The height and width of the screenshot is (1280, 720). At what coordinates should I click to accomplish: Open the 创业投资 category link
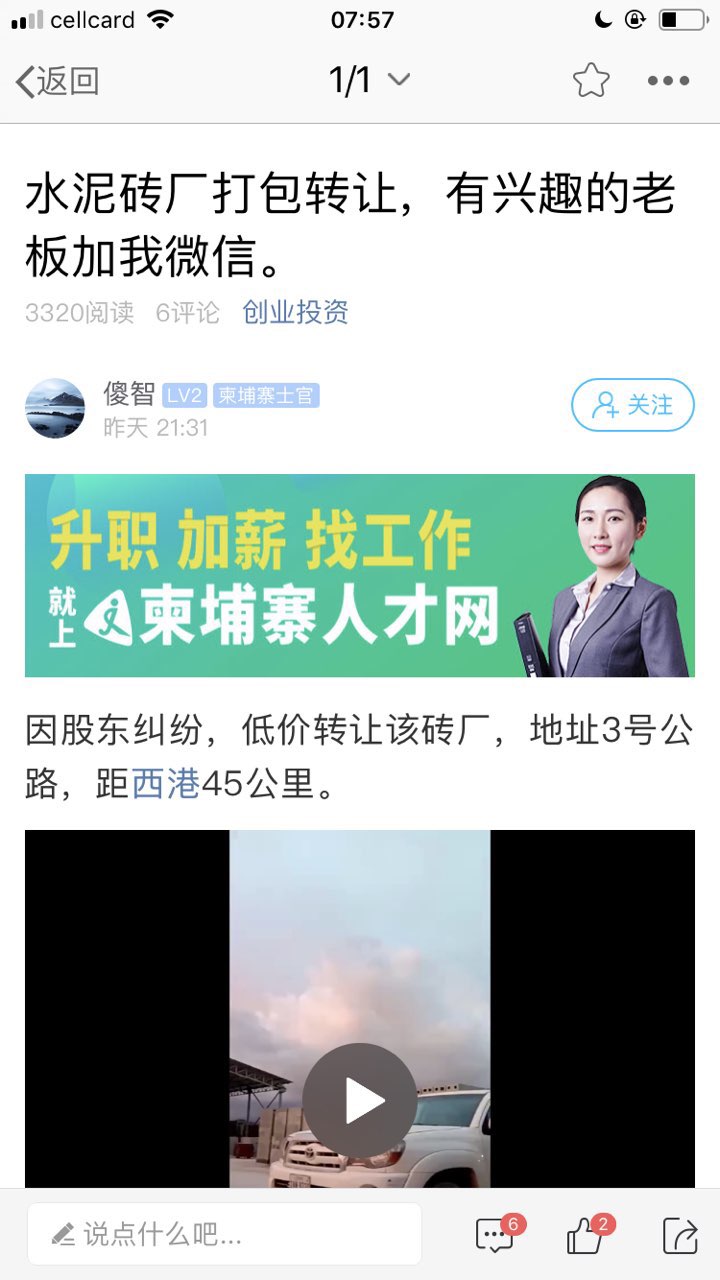click(x=295, y=312)
